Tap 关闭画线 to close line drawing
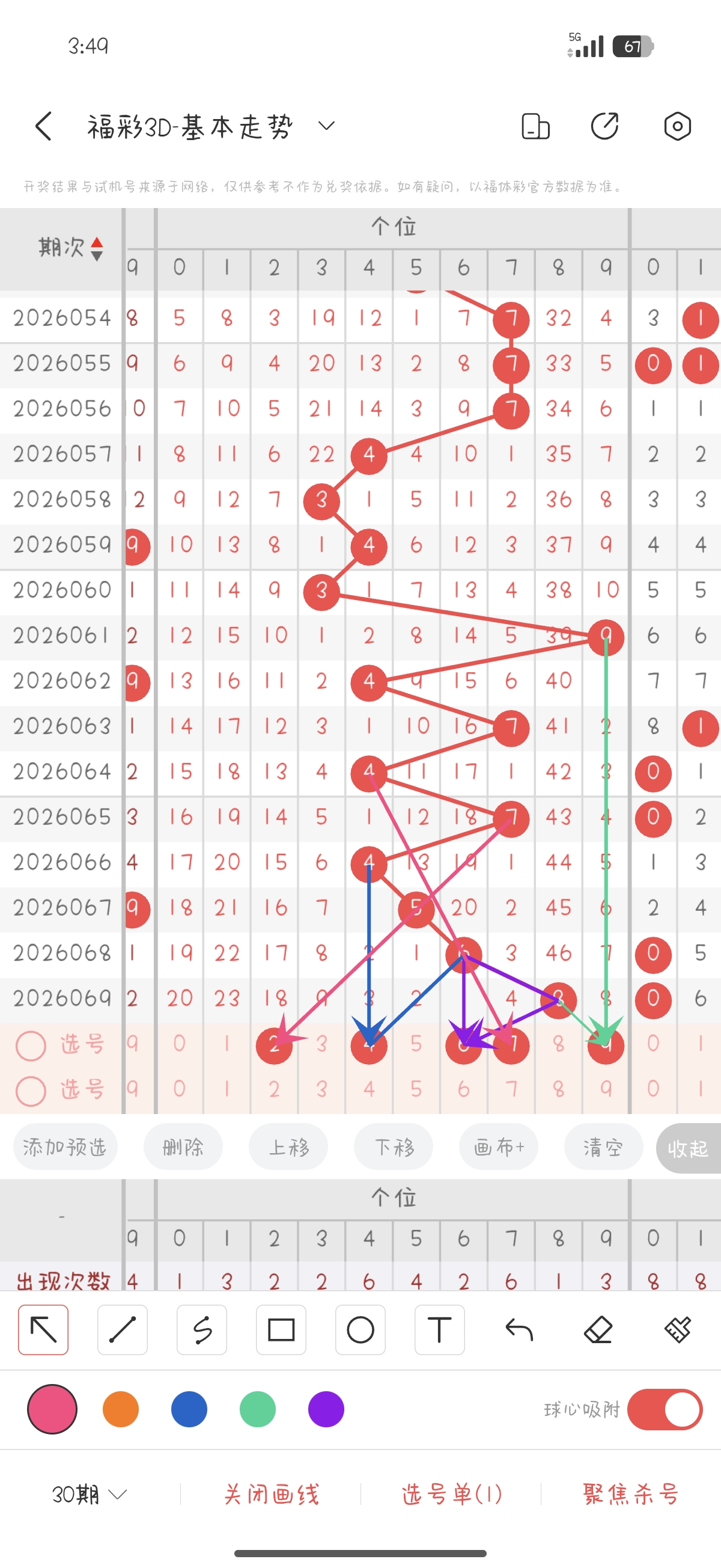The height and width of the screenshot is (1568, 721). (x=272, y=1493)
